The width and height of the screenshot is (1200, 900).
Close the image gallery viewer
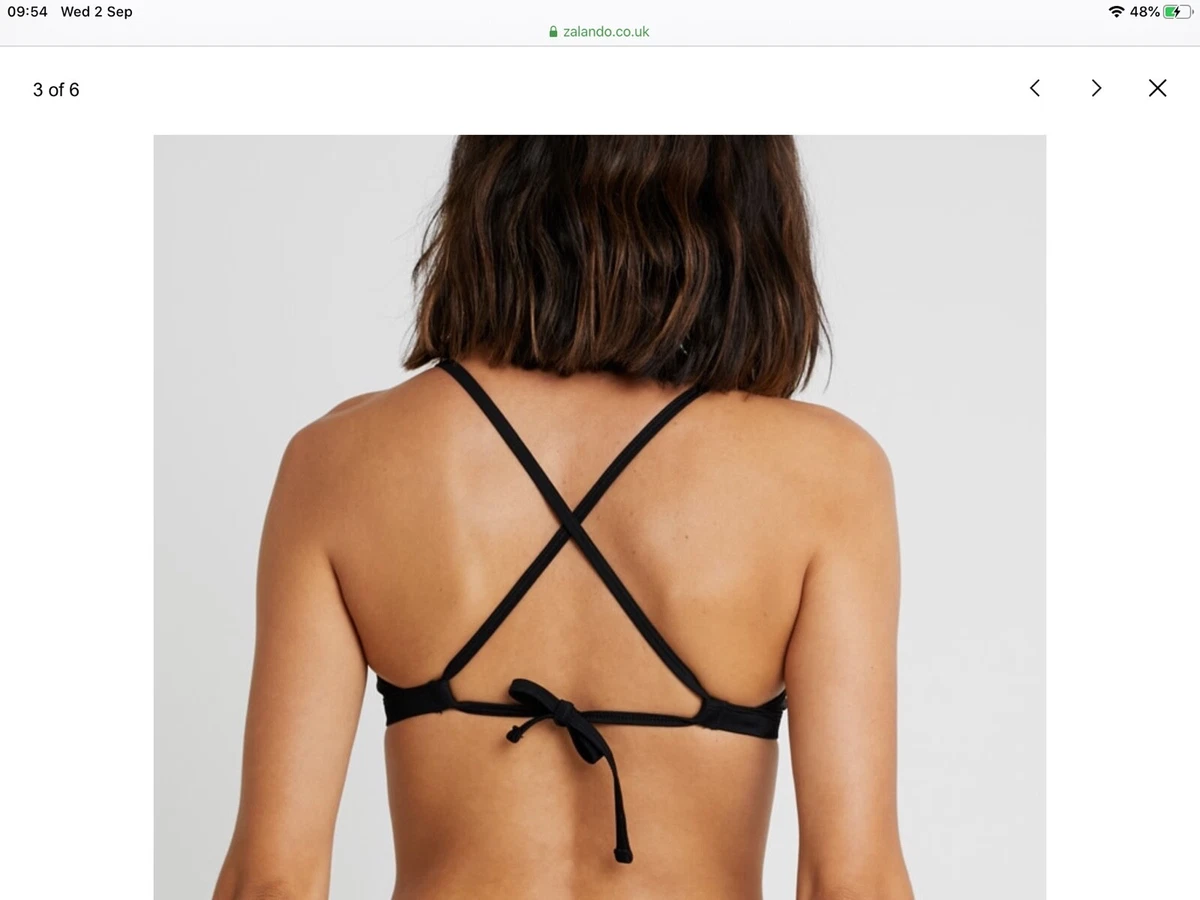1157,88
